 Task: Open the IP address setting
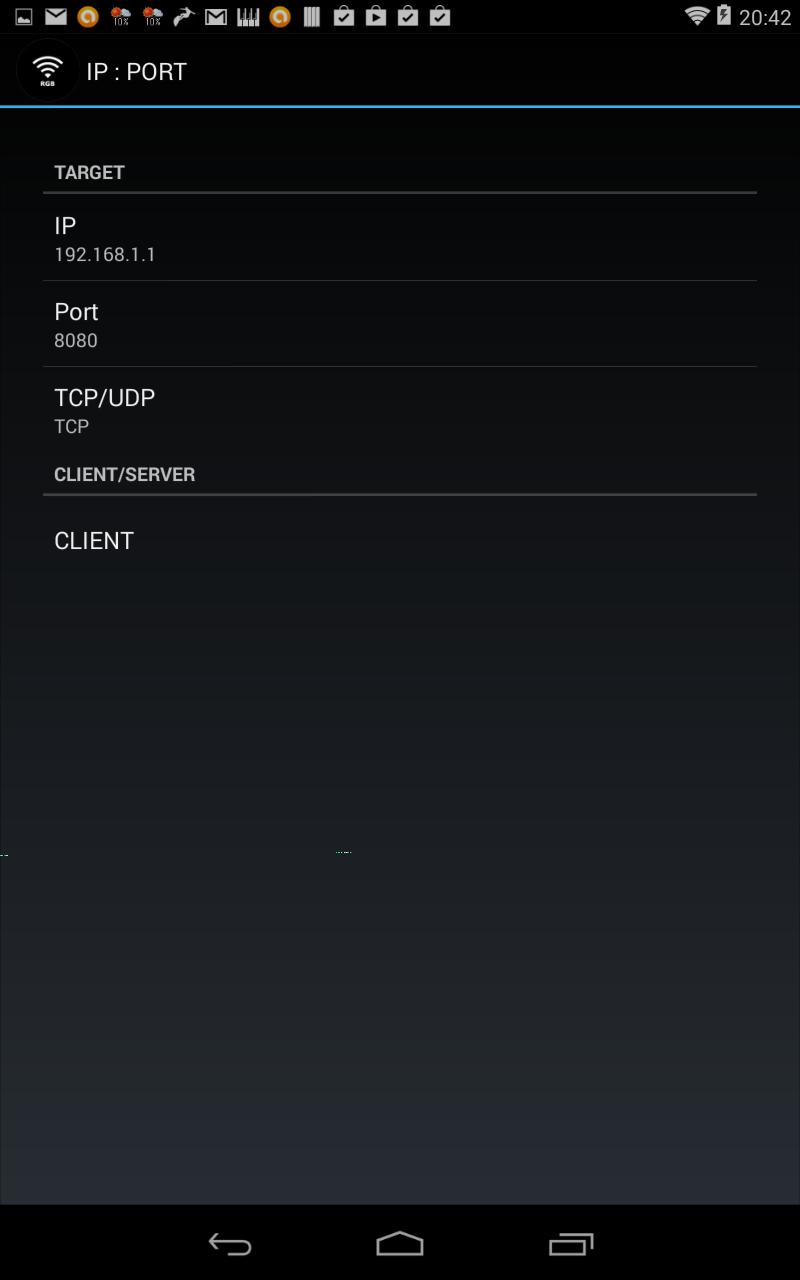[400, 238]
